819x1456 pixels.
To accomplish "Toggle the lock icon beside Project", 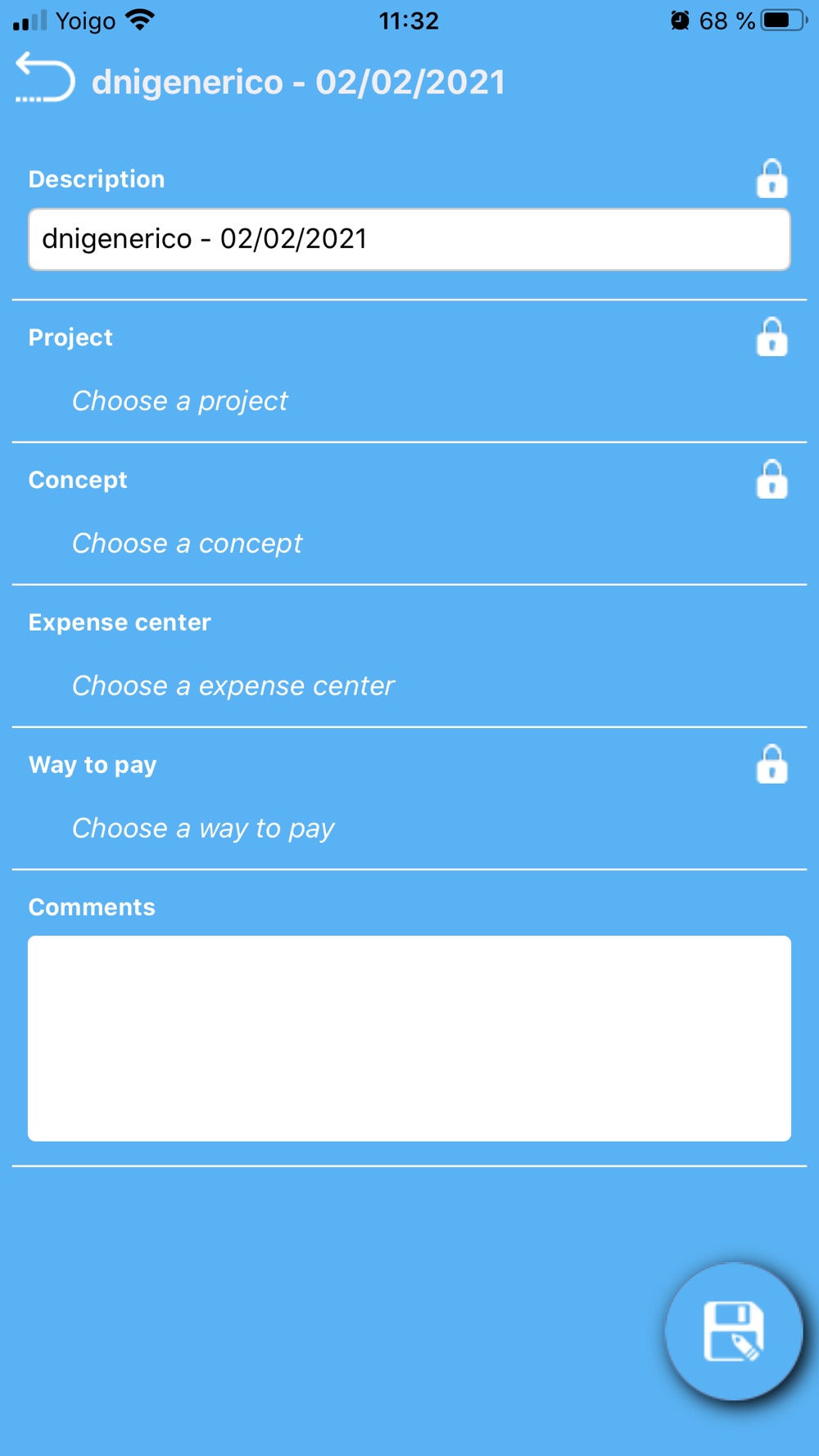I will [x=771, y=337].
